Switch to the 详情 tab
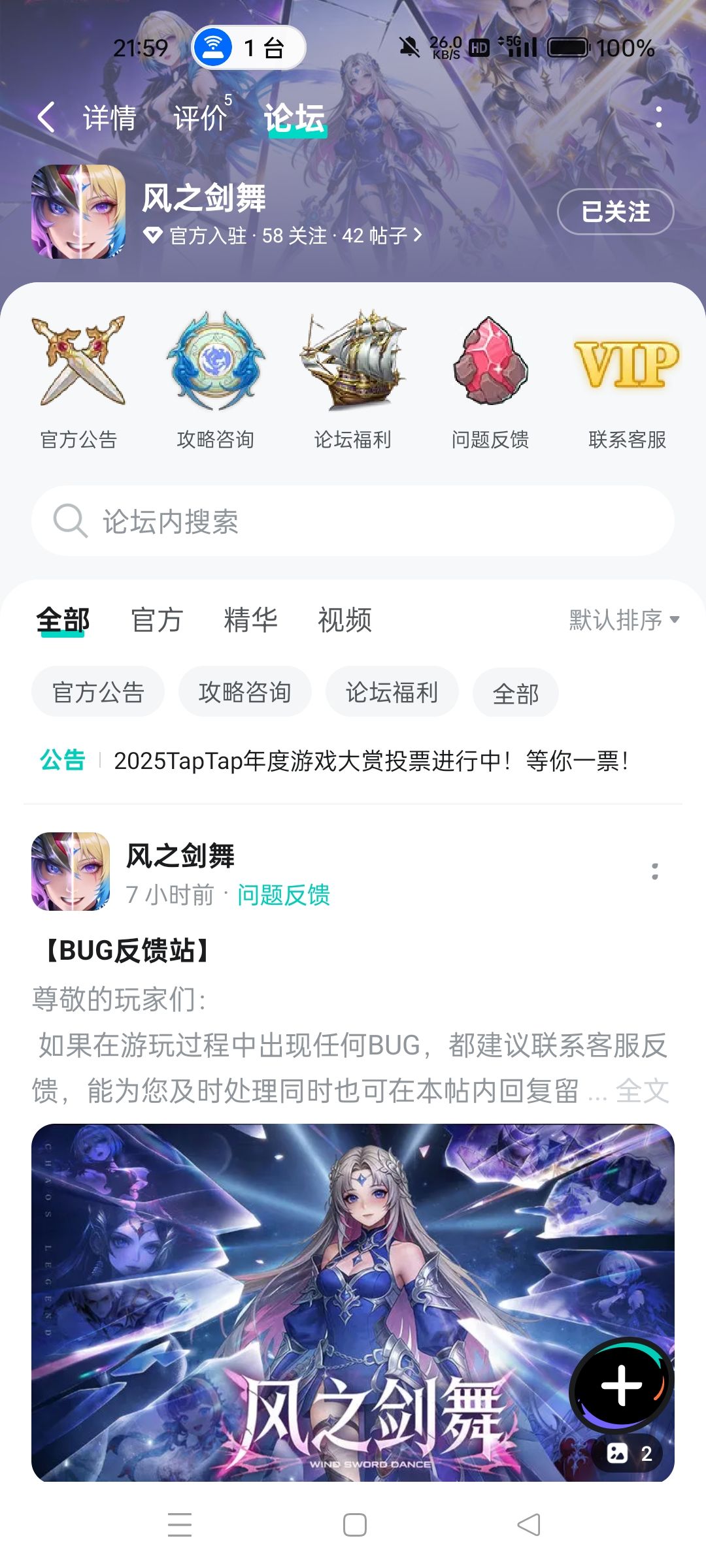 pos(109,118)
